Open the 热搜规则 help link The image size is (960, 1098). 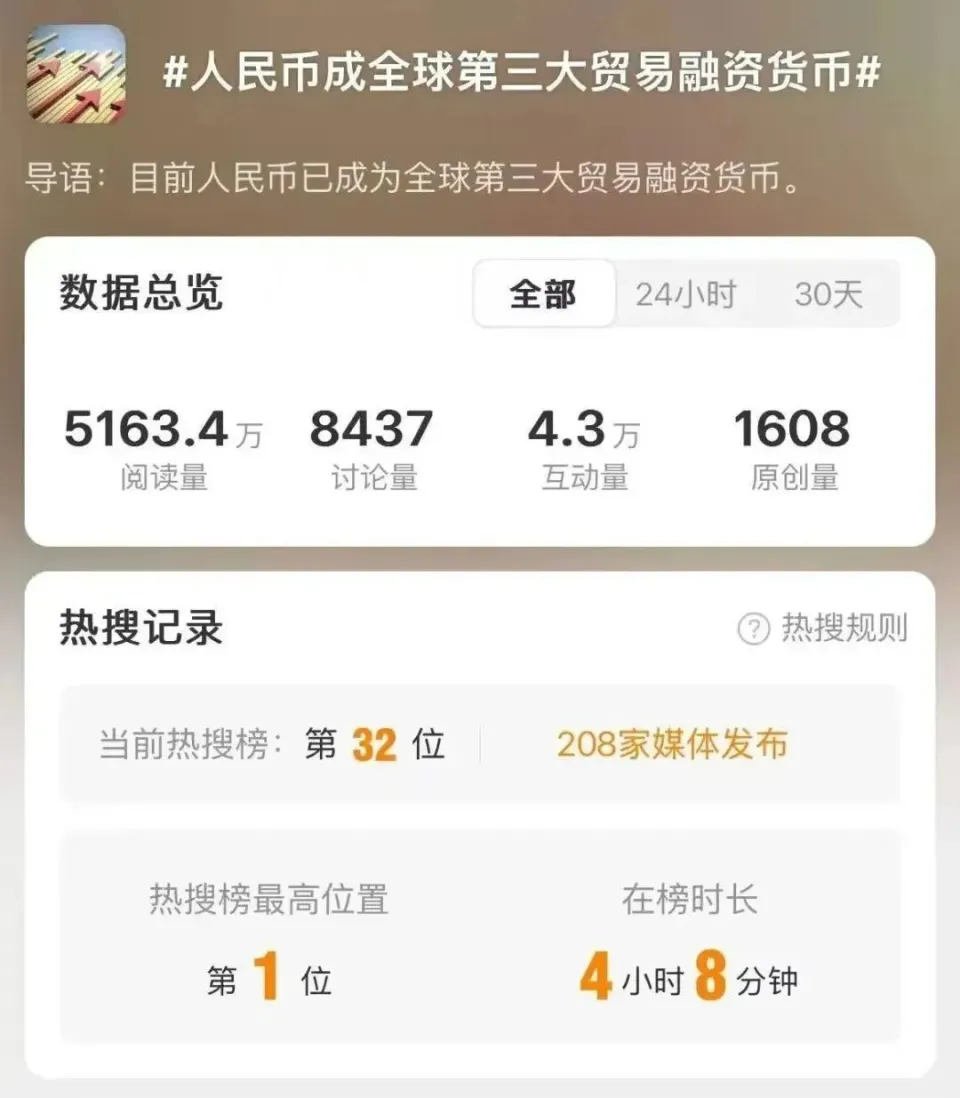(823, 628)
